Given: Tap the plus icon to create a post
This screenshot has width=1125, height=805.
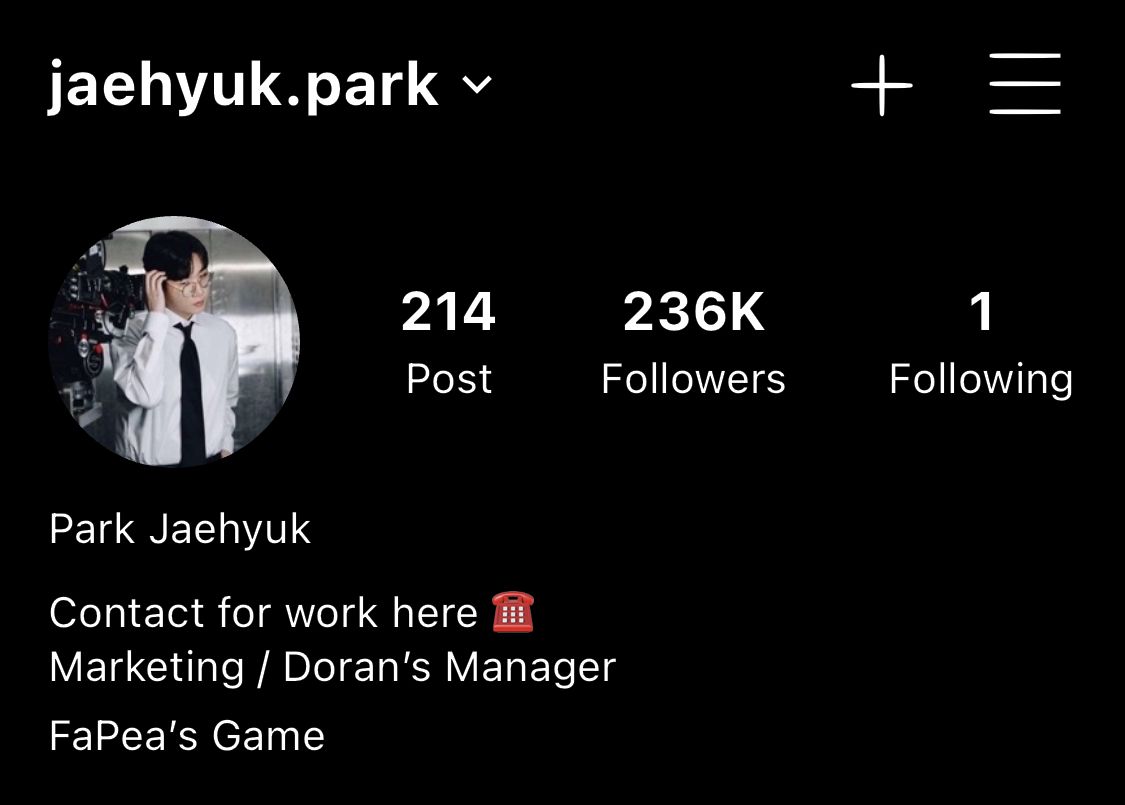Looking at the screenshot, I should click(881, 86).
